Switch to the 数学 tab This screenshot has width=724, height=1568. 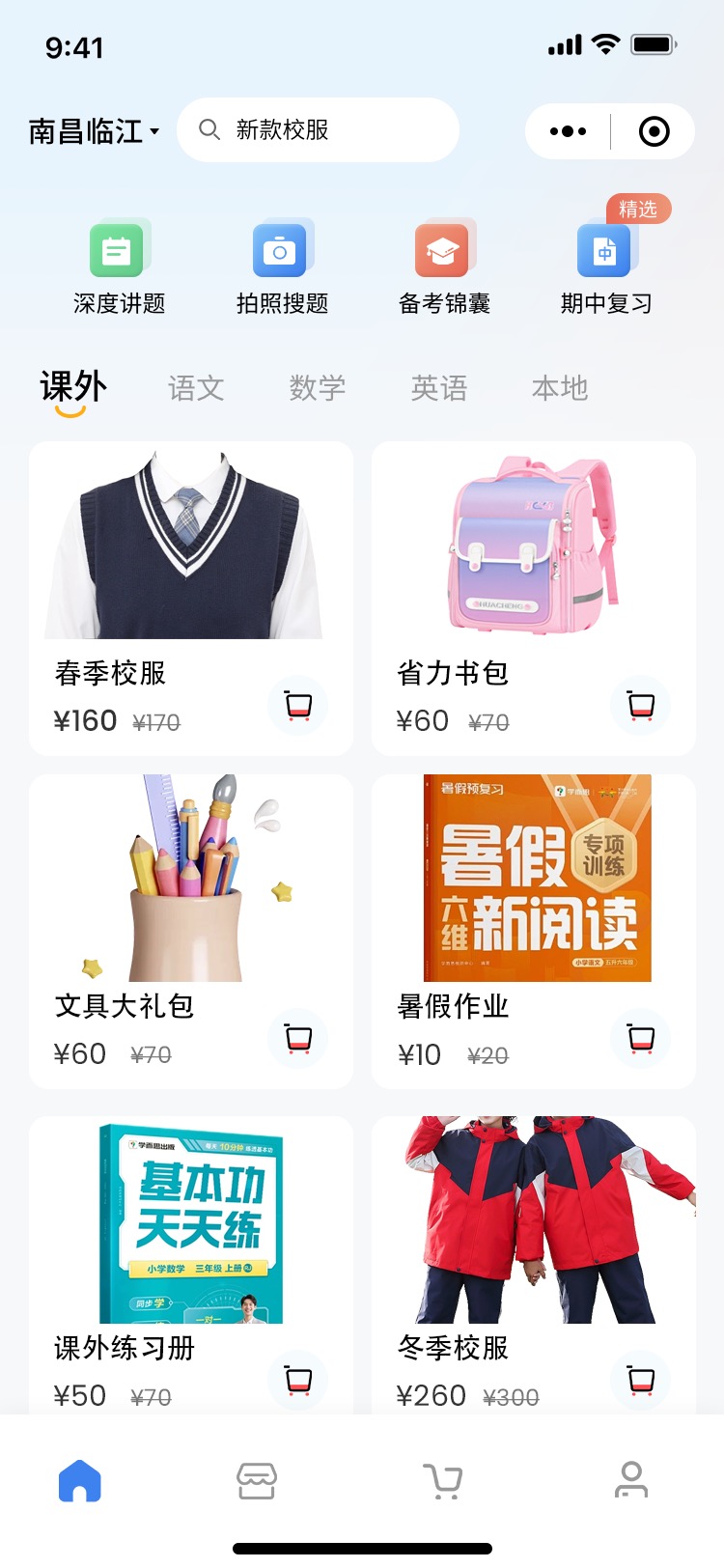point(318,388)
